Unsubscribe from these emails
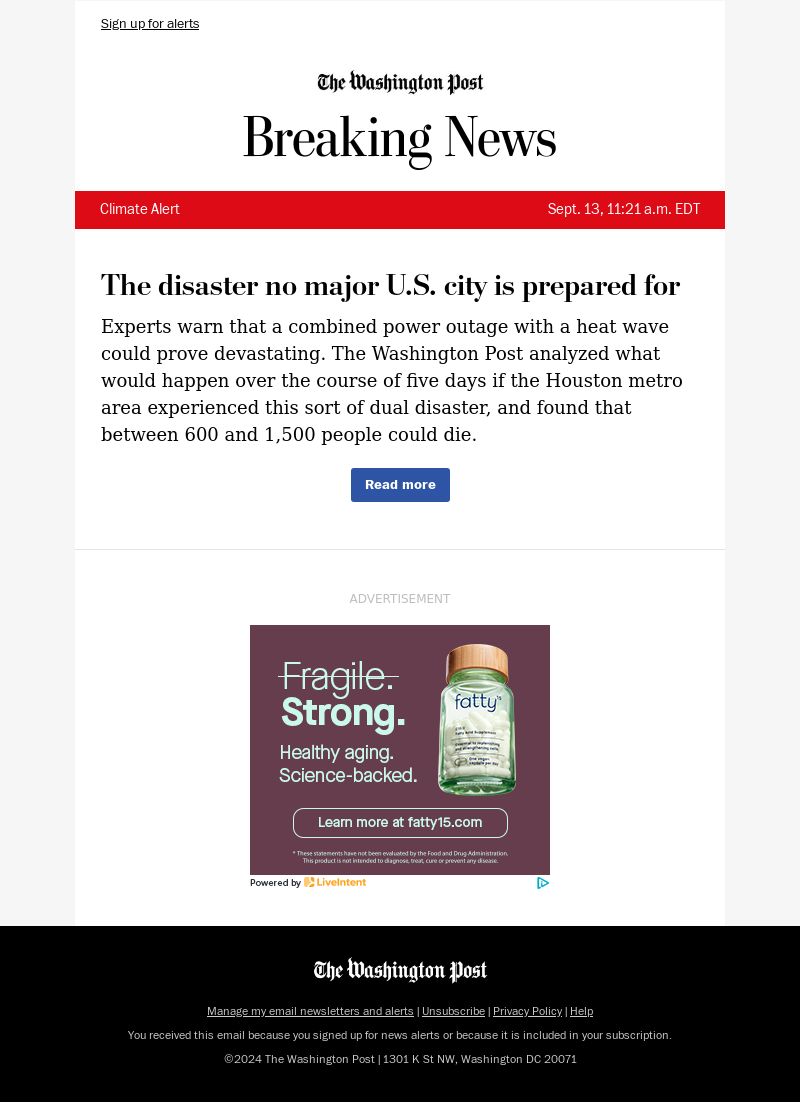The width and height of the screenshot is (800, 1104). tap(453, 1011)
